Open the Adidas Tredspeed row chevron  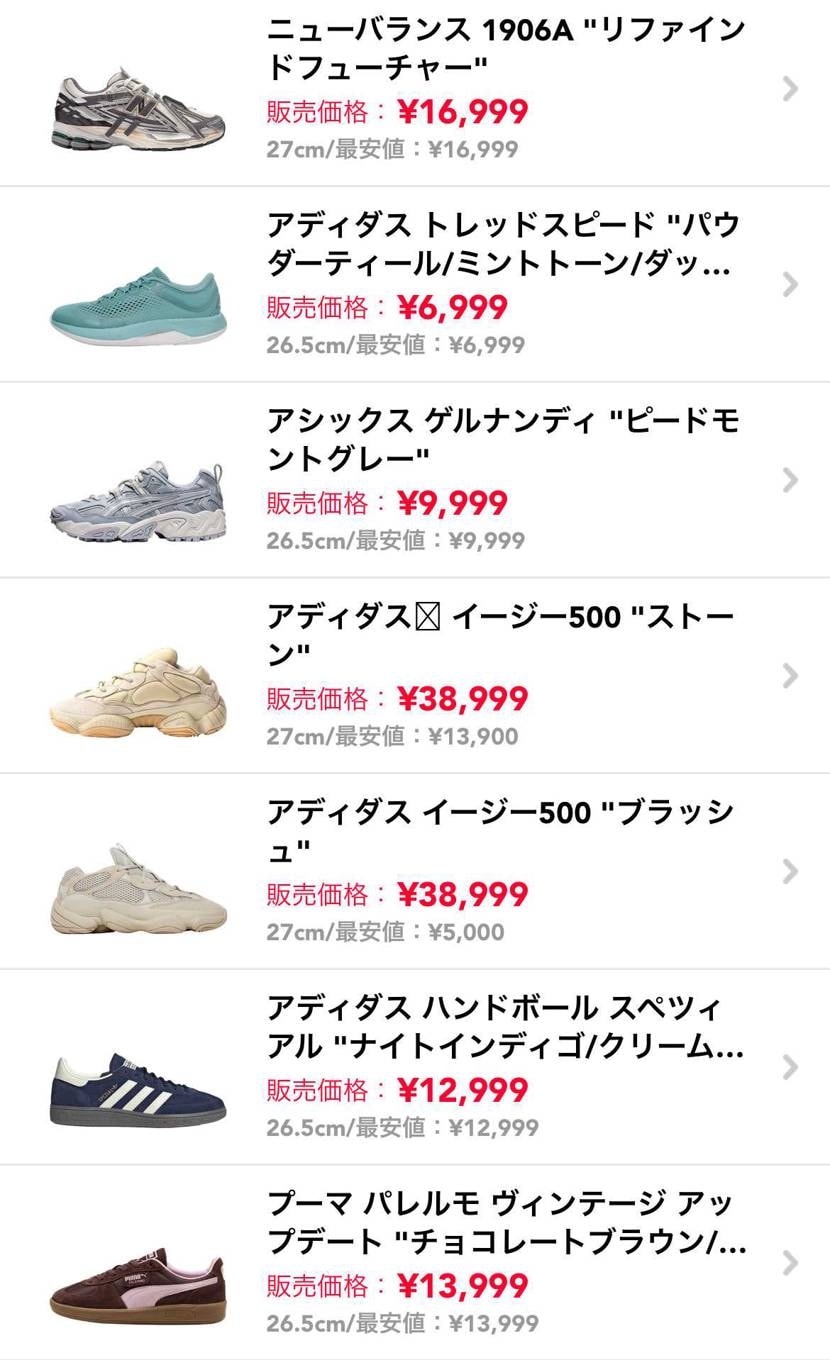(789, 285)
